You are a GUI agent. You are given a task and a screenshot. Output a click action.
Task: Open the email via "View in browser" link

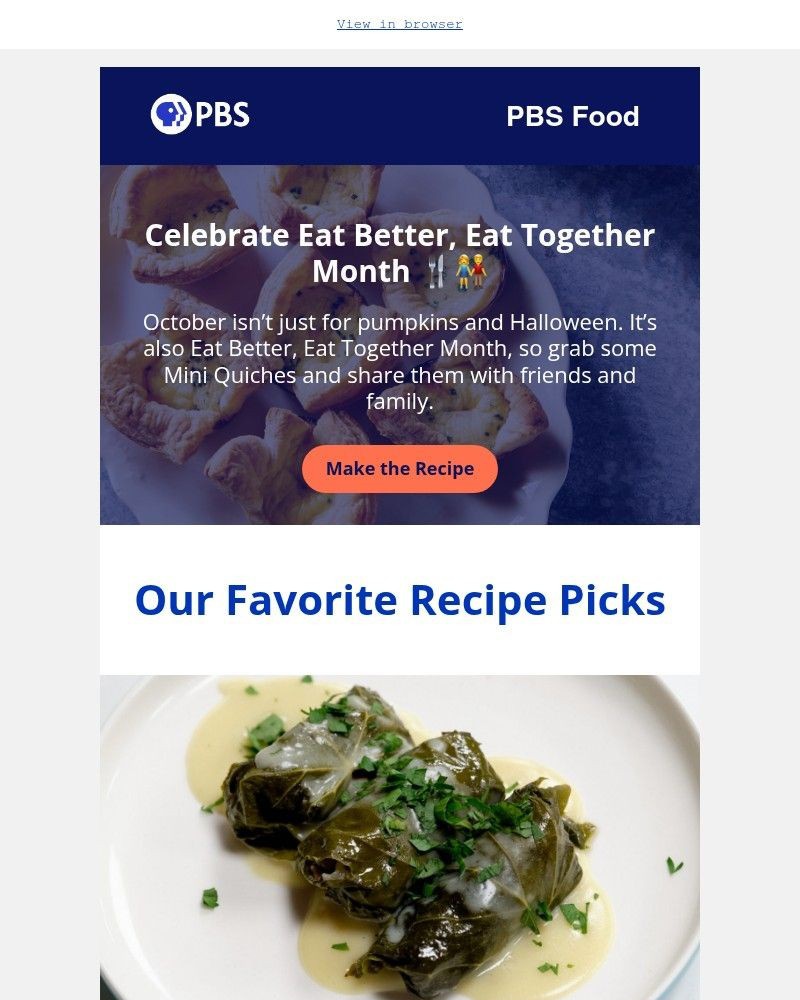[400, 23]
